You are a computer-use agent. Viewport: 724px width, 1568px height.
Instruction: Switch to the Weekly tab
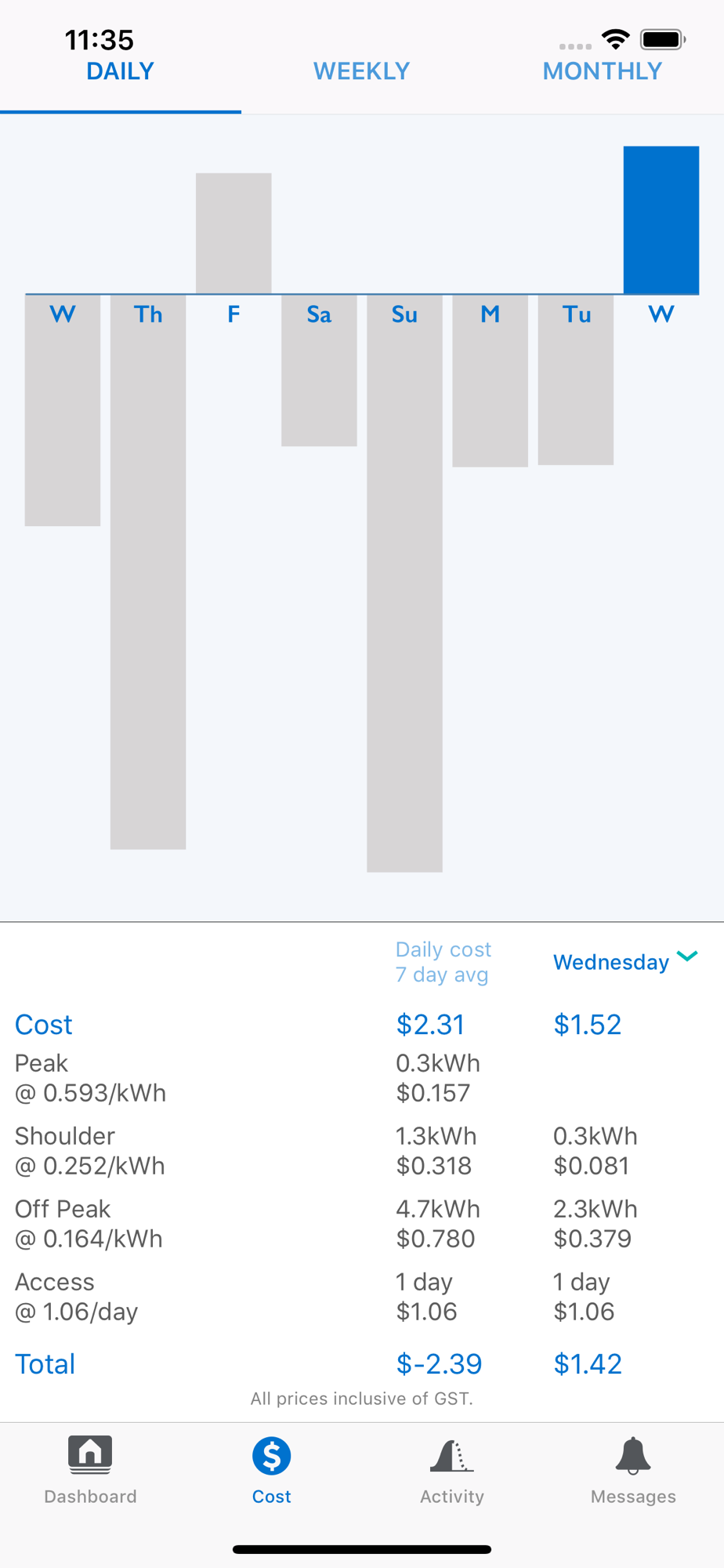tap(361, 71)
